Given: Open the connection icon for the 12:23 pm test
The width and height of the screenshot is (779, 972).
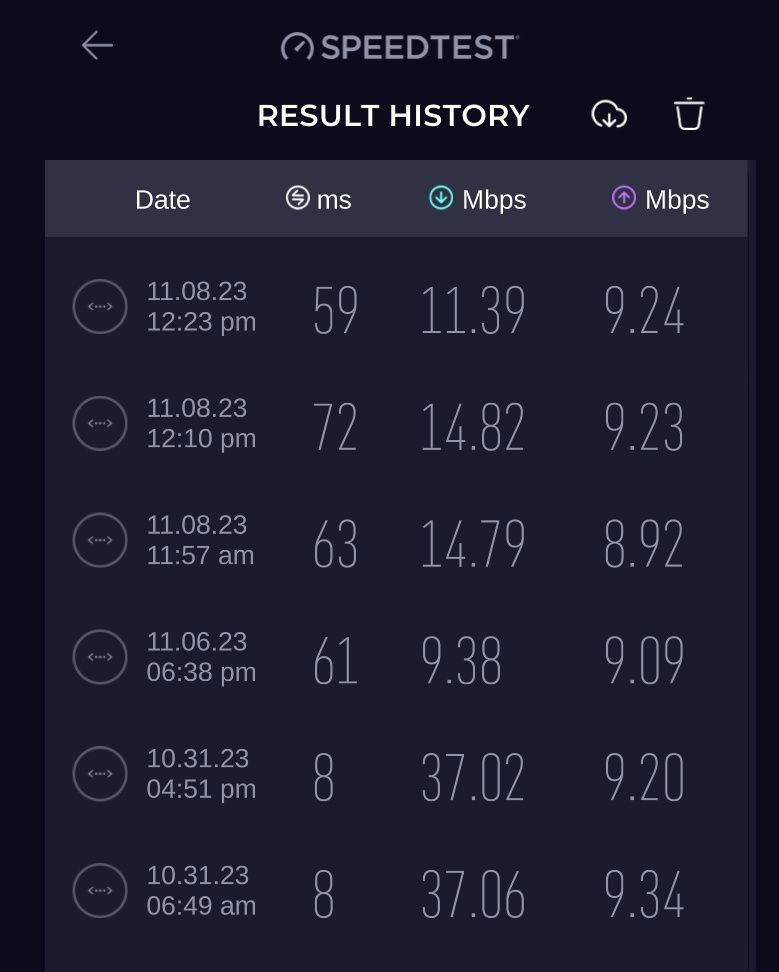Looking at the screenshot, I should point(100,306).
